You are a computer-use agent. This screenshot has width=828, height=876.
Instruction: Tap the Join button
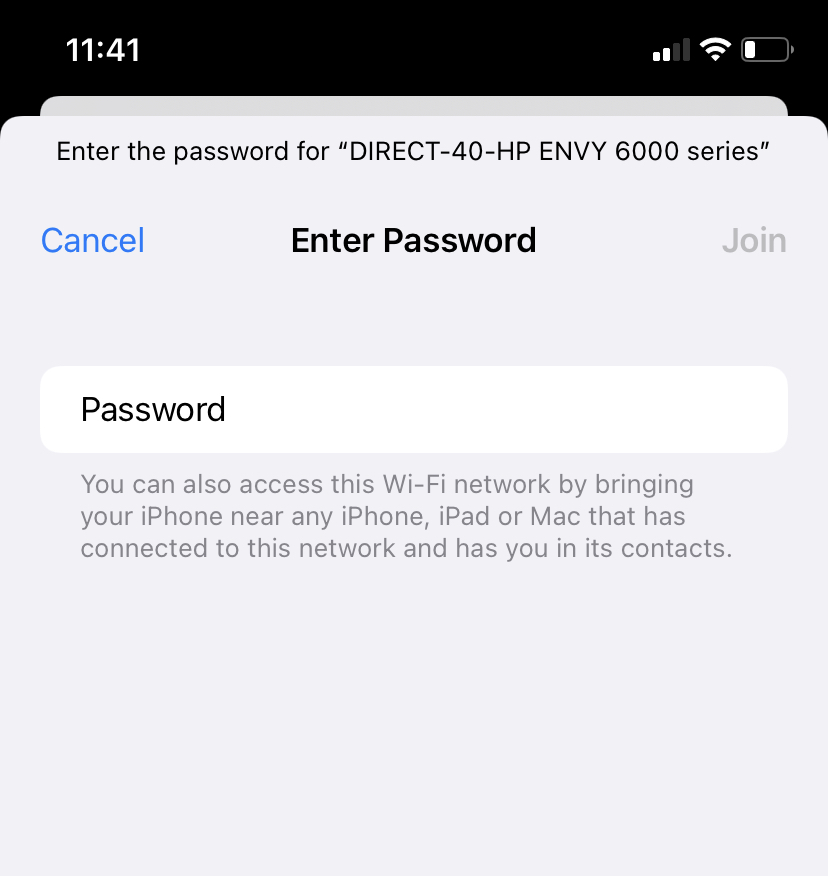(x=753, y=241)
